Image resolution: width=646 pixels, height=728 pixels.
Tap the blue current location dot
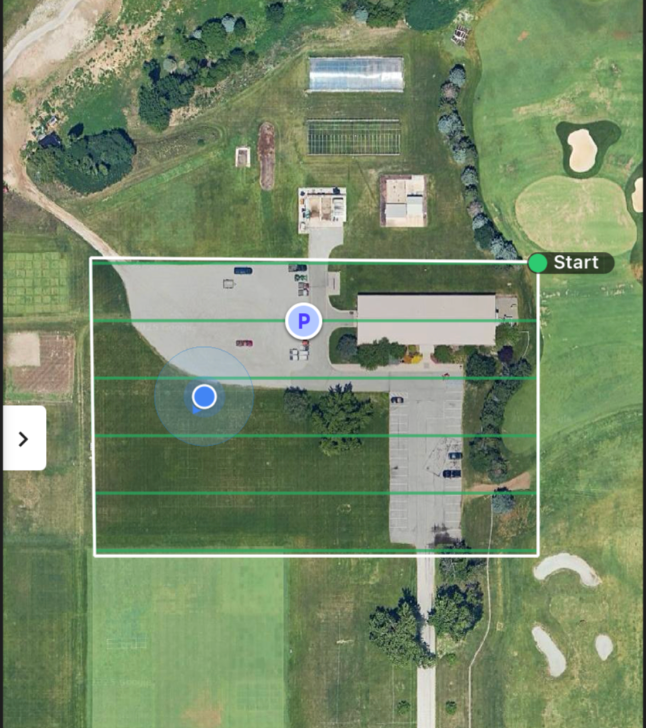click(x=204, y=397)
